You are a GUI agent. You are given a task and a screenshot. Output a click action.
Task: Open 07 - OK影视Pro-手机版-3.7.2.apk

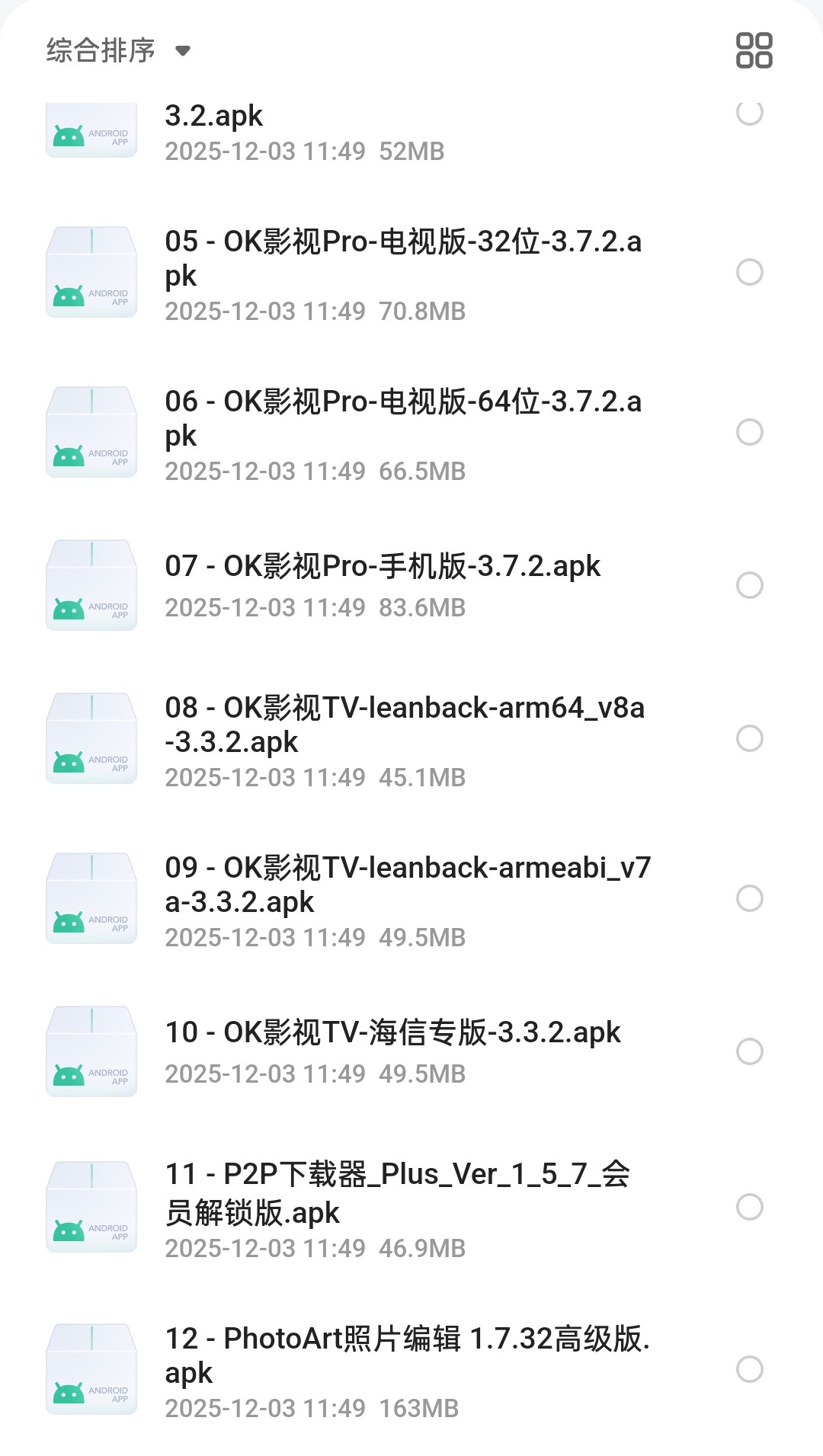[383, 567]
